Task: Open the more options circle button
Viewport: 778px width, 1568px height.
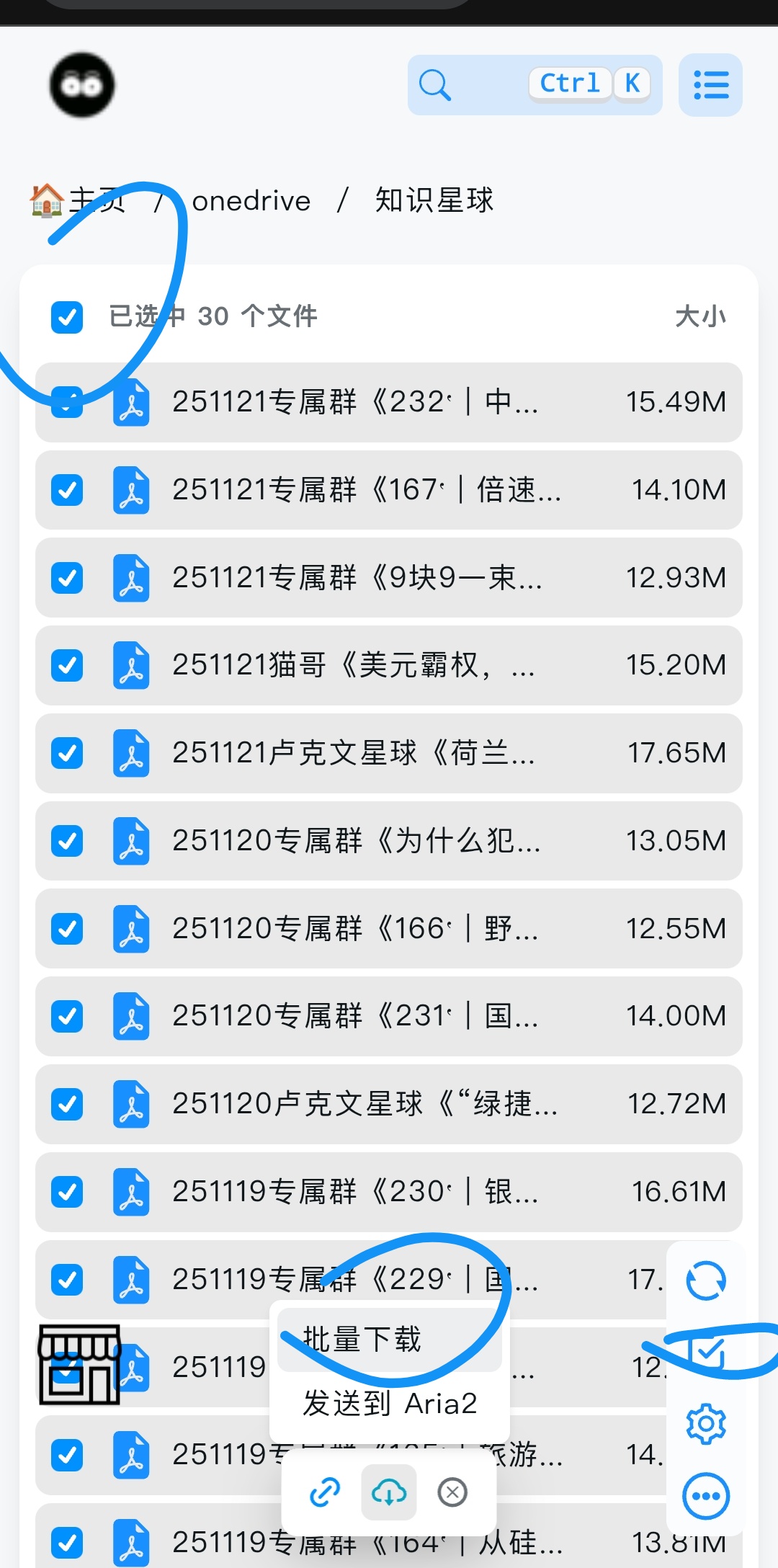Action: pos(706,1496)
